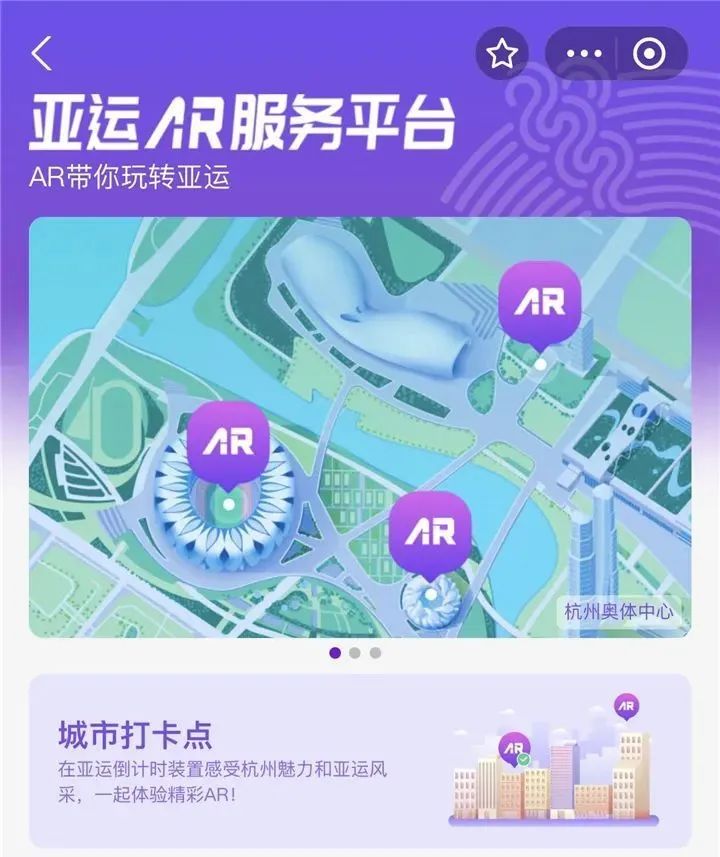This screenshot has height=857, width=720.
Task: Close the mini program via circle button
Action: point(650,53)
